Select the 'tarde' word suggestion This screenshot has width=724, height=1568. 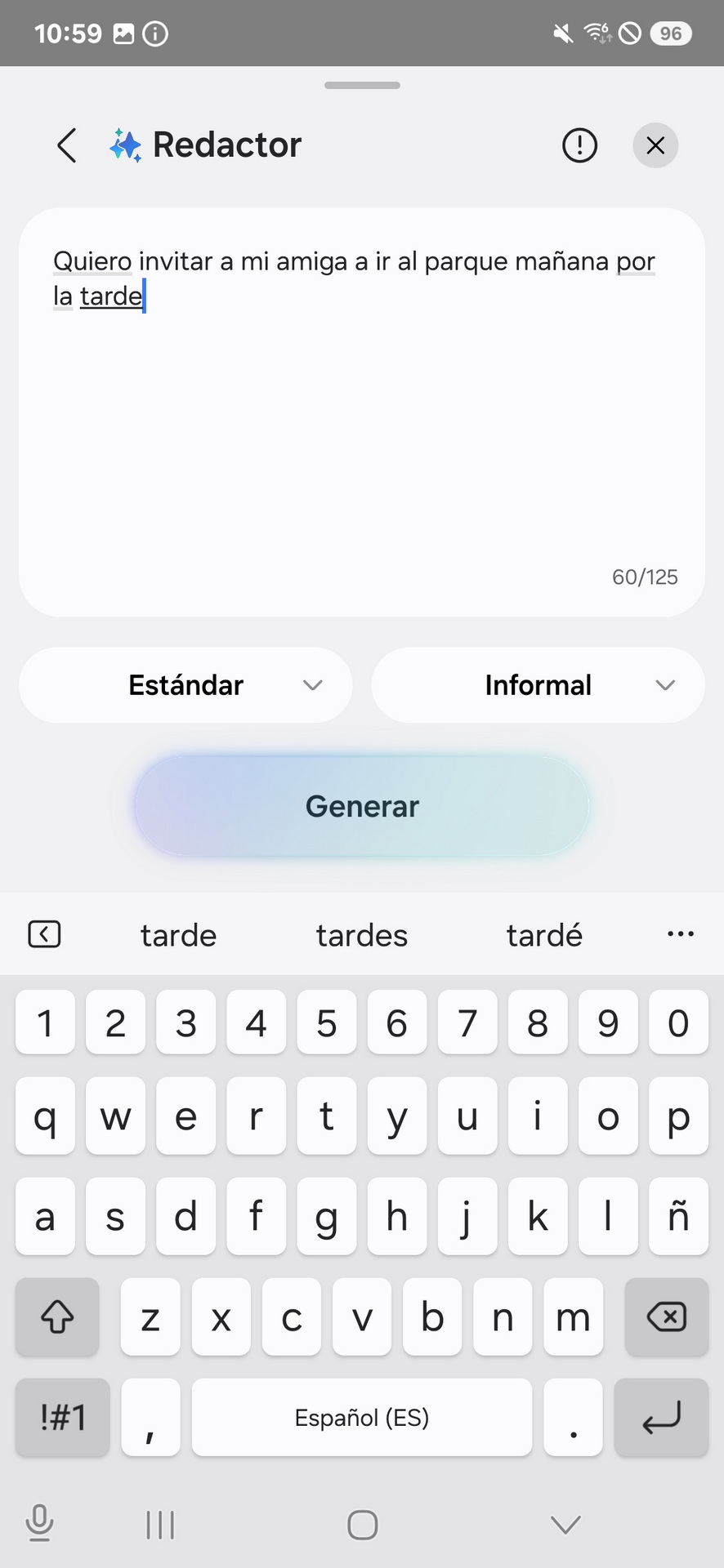178,935
